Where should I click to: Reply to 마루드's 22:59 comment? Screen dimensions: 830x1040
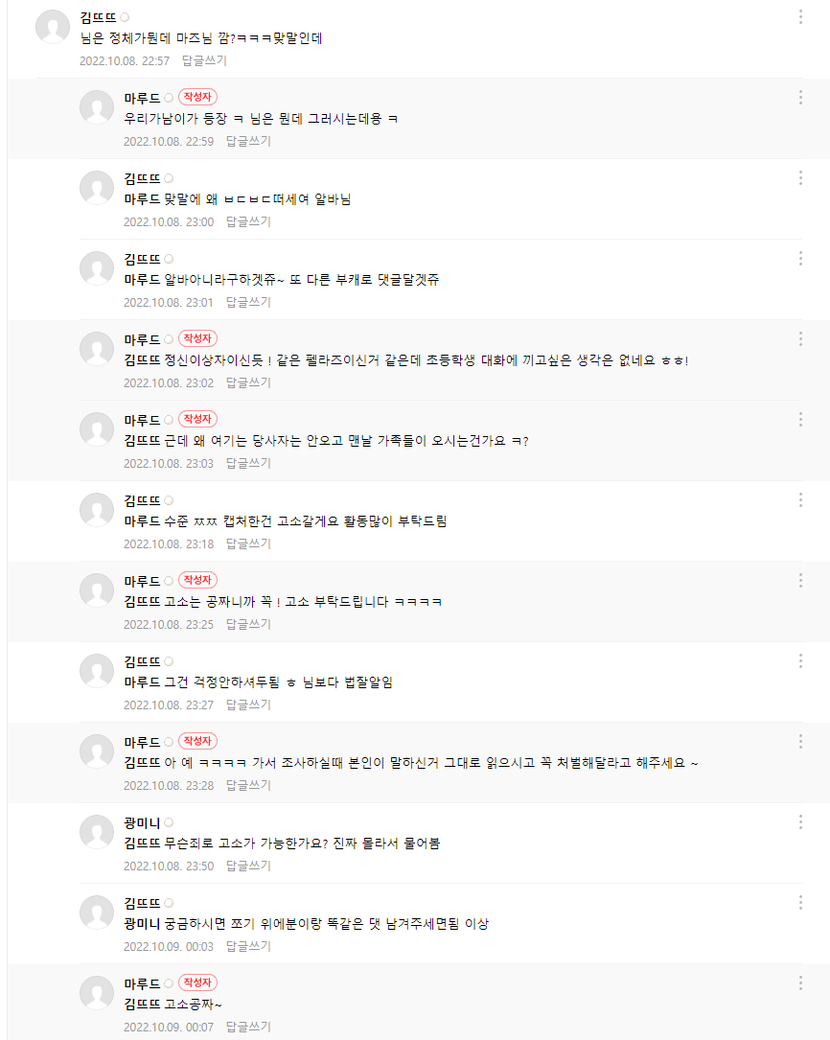click(248, 141)
